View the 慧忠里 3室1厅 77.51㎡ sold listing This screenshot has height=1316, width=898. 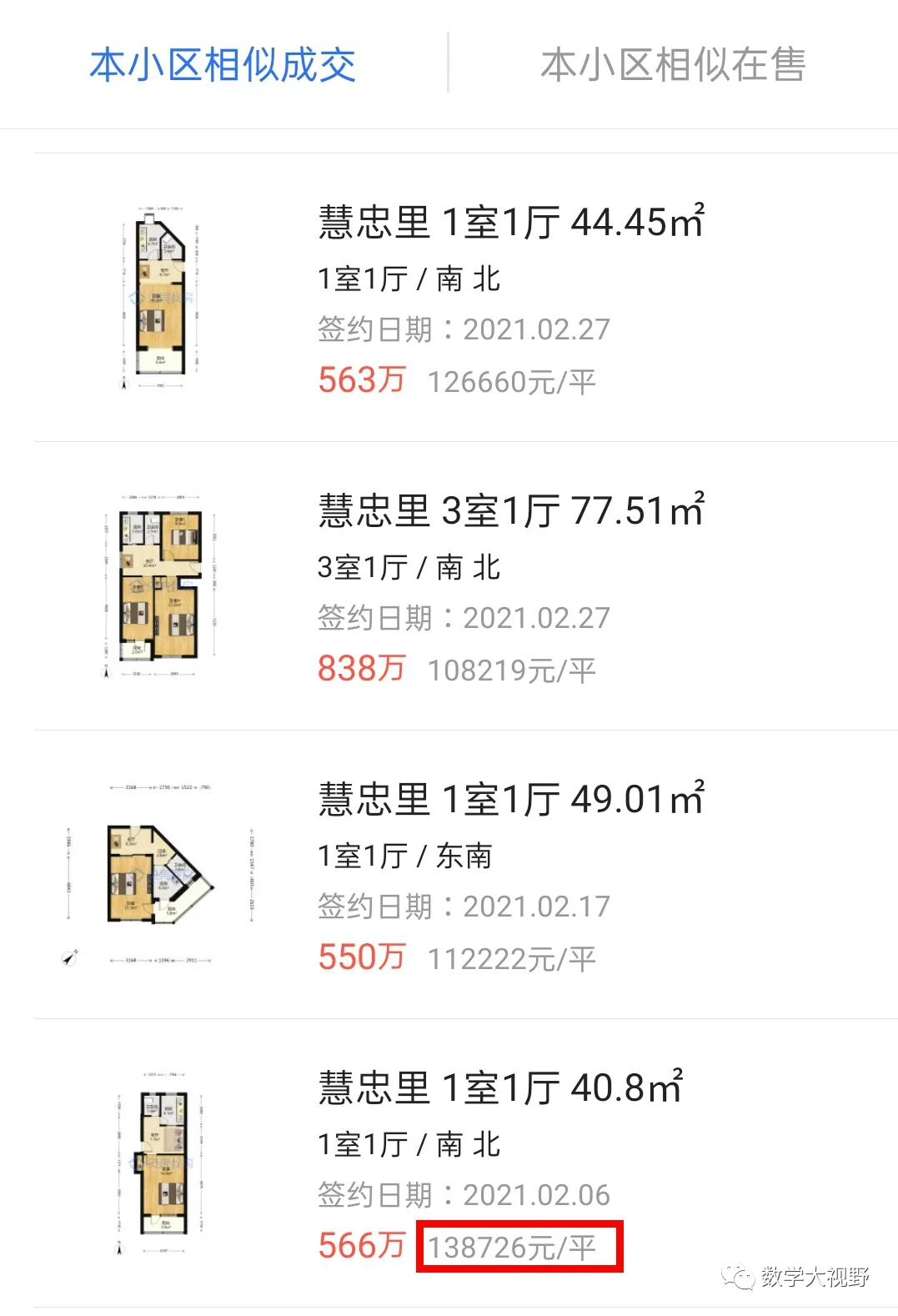tap(510, 511)
